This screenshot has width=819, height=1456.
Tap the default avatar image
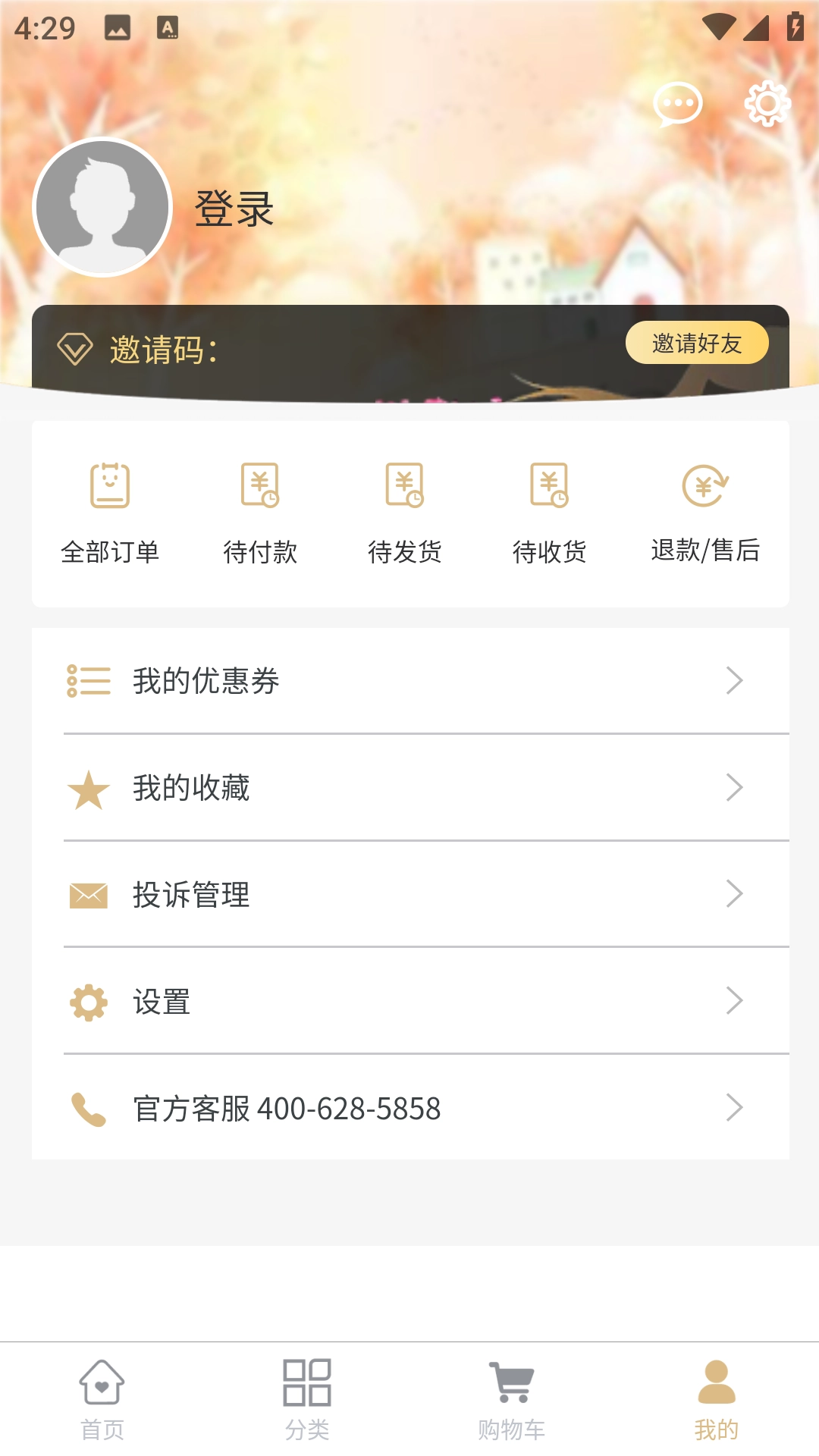click(x=102, y=206)
